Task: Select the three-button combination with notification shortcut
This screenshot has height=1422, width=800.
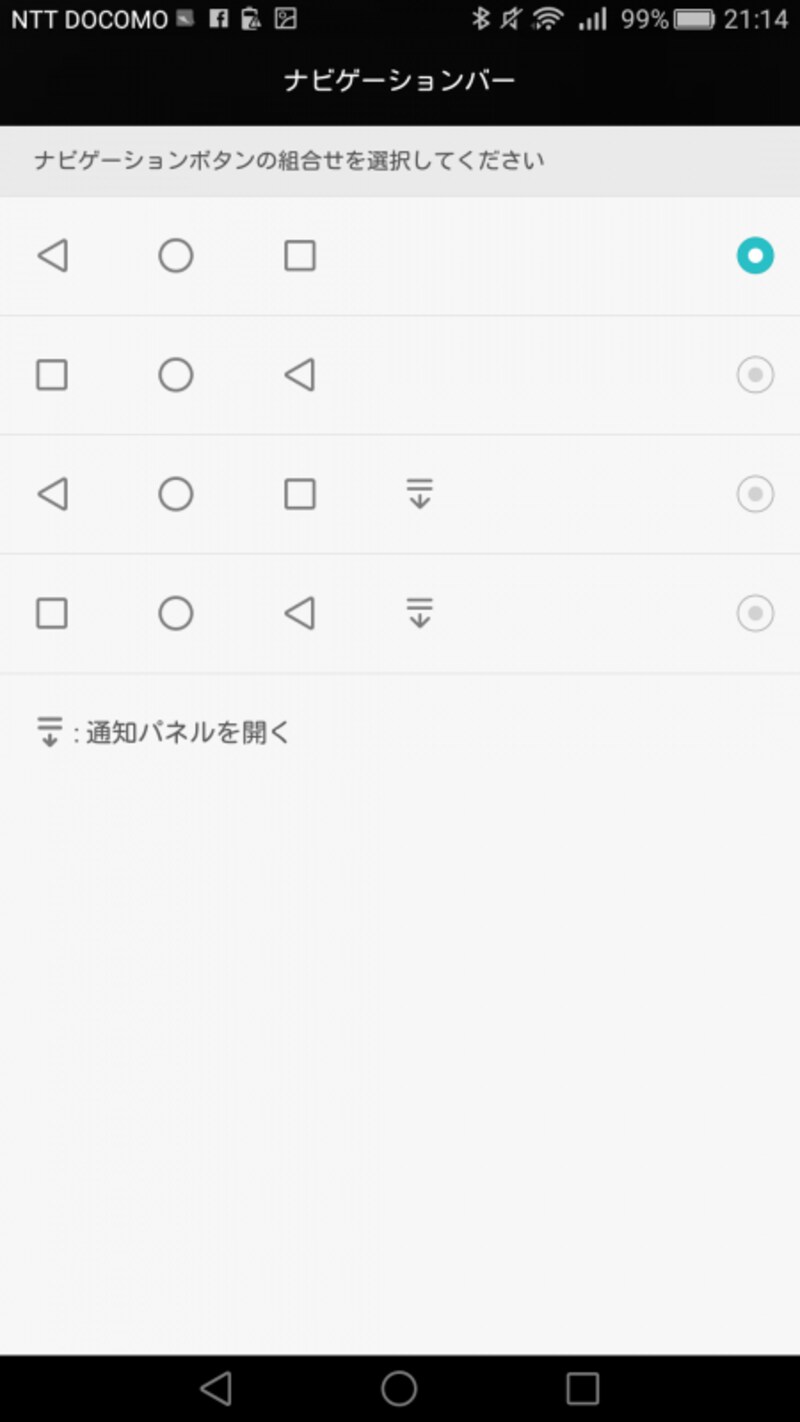Action: (x=754, y=493)
